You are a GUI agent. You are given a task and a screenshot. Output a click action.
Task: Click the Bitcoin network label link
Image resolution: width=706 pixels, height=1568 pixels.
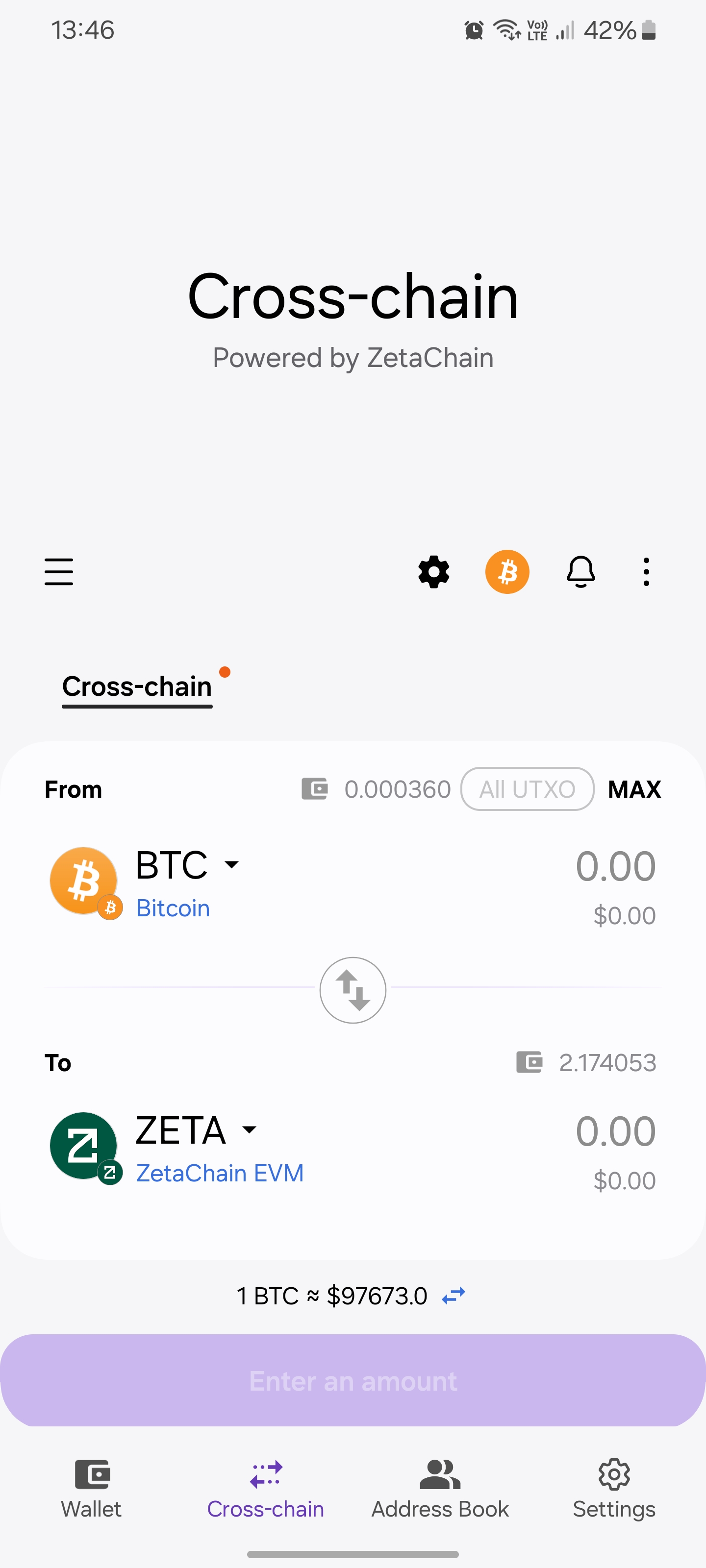(173, 907)
